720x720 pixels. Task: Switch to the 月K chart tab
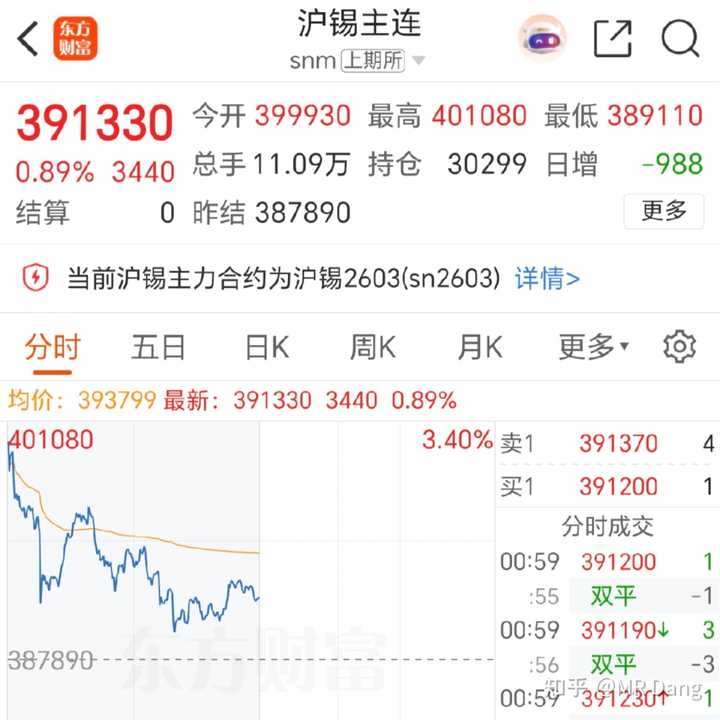click(x=479, y=348)
